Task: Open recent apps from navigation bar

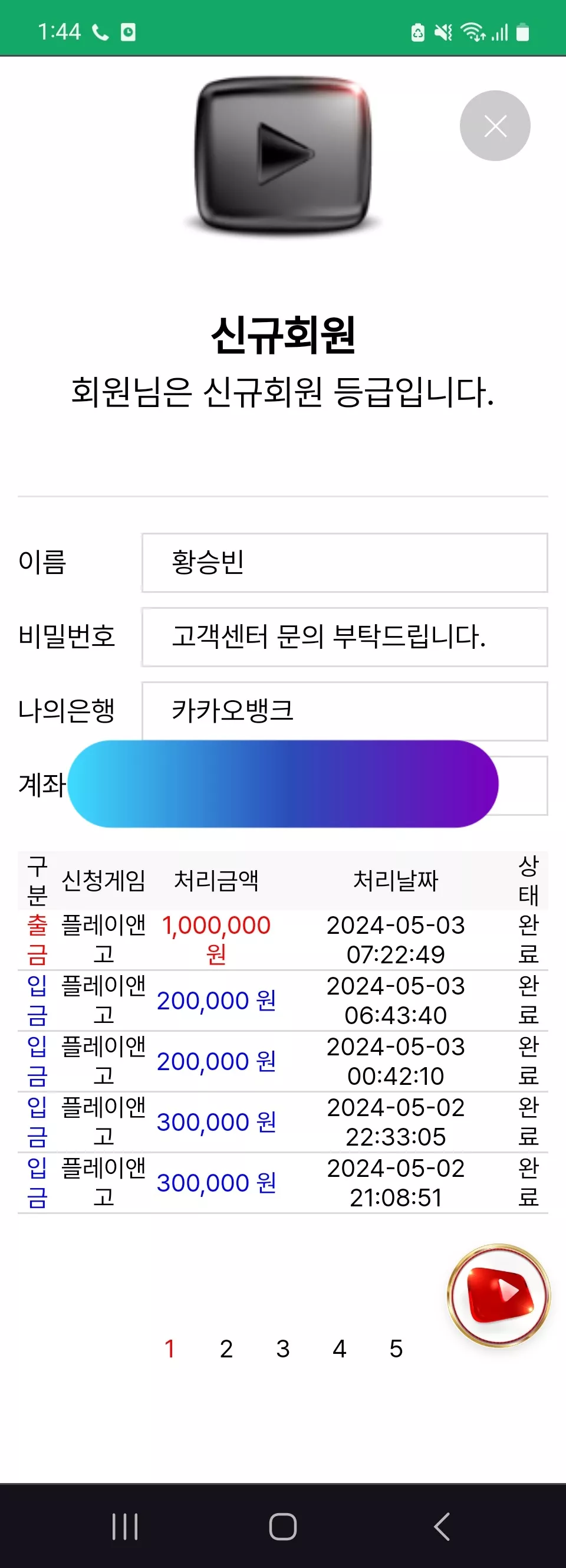Action: tap(125, 1527)
